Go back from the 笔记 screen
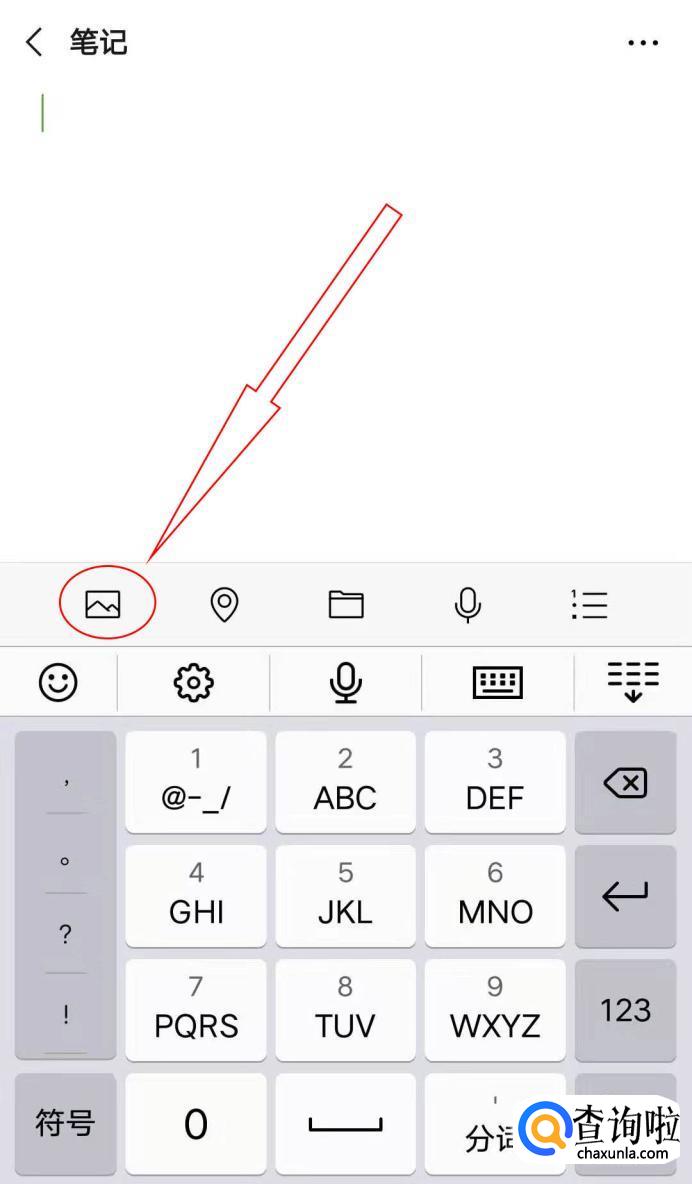This screenshot has height=1184, width=692. click(35, 42)
